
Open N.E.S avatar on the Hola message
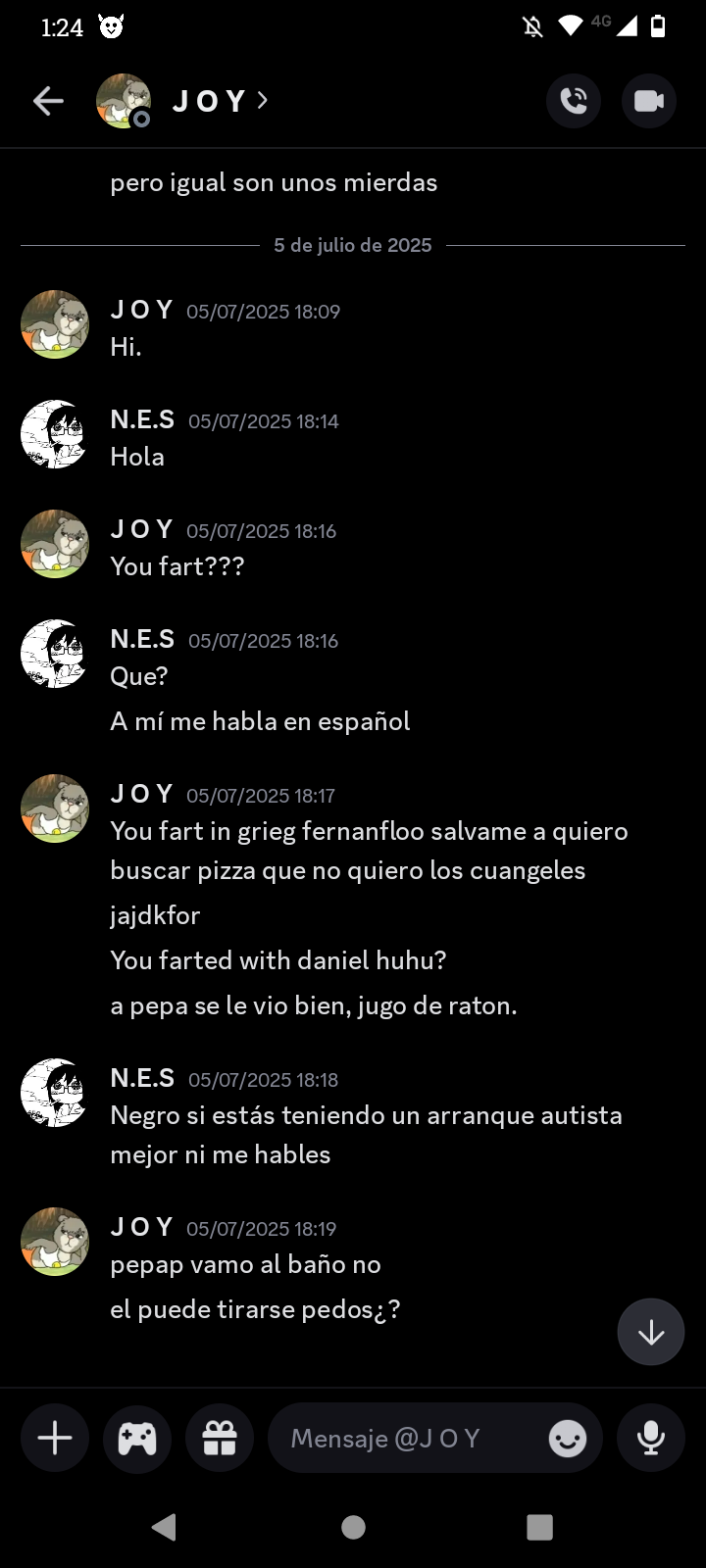click(x=55, y=434)
